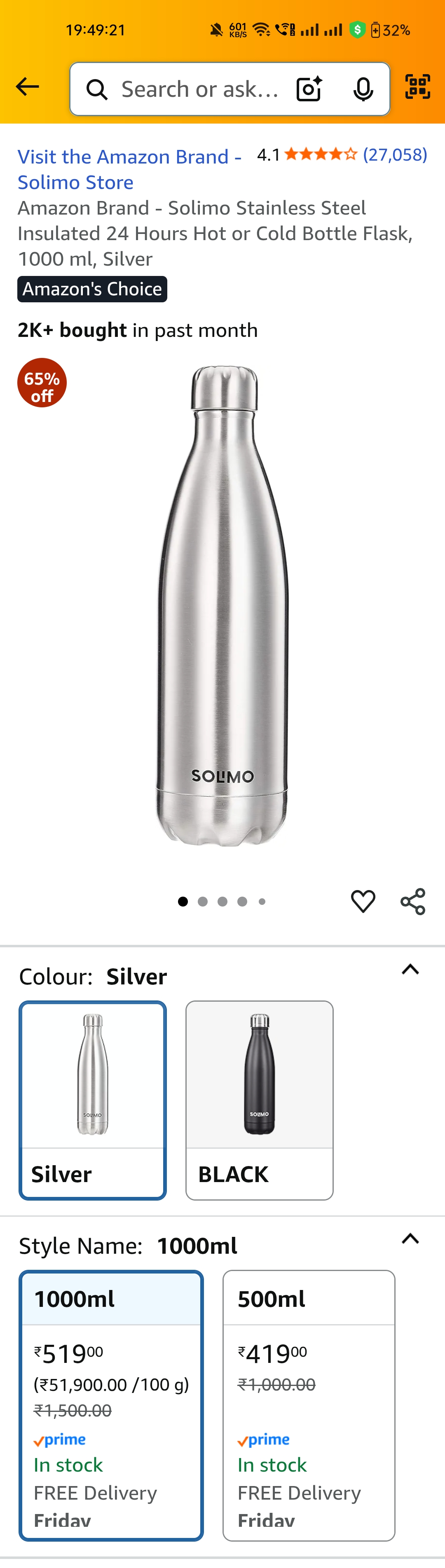This screenshot has width=445, height=1568.
Task: Open the bottle product image
Action: click(222, 605)
